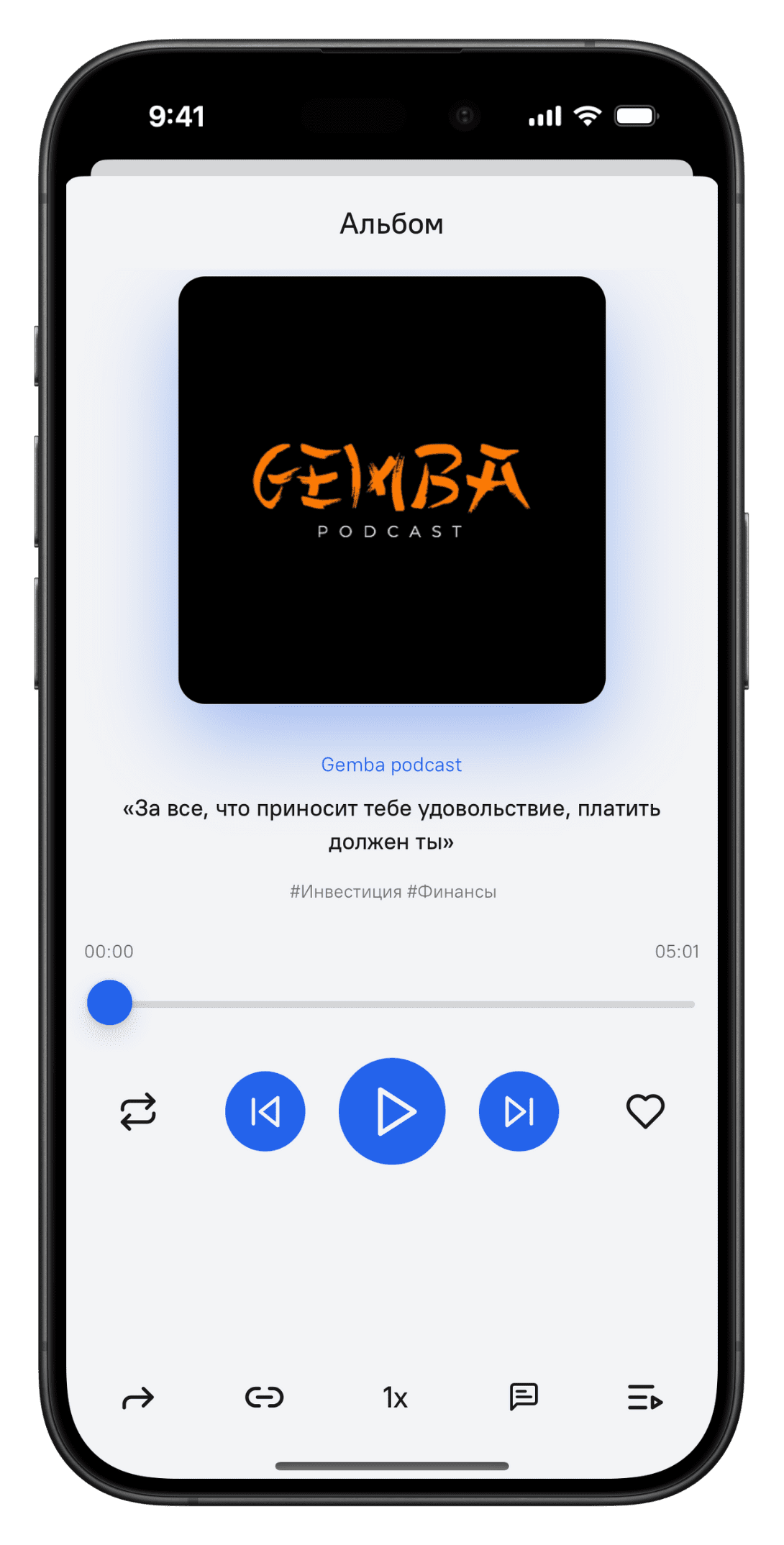Share the episode via arrow icon
Viewport: 784px width, 1545px height.
click(138, 1398)
